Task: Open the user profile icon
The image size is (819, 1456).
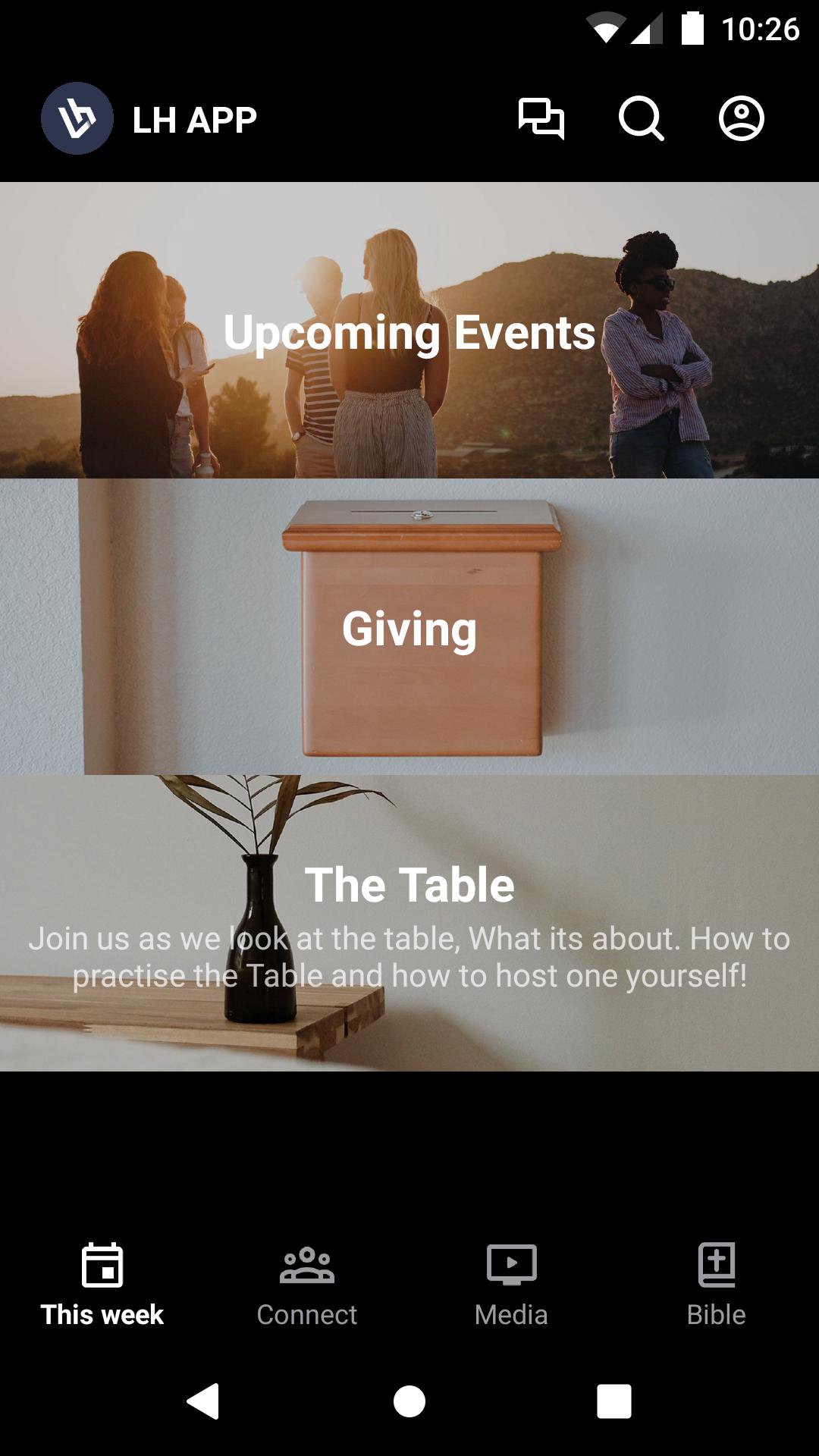Action: 741,119
